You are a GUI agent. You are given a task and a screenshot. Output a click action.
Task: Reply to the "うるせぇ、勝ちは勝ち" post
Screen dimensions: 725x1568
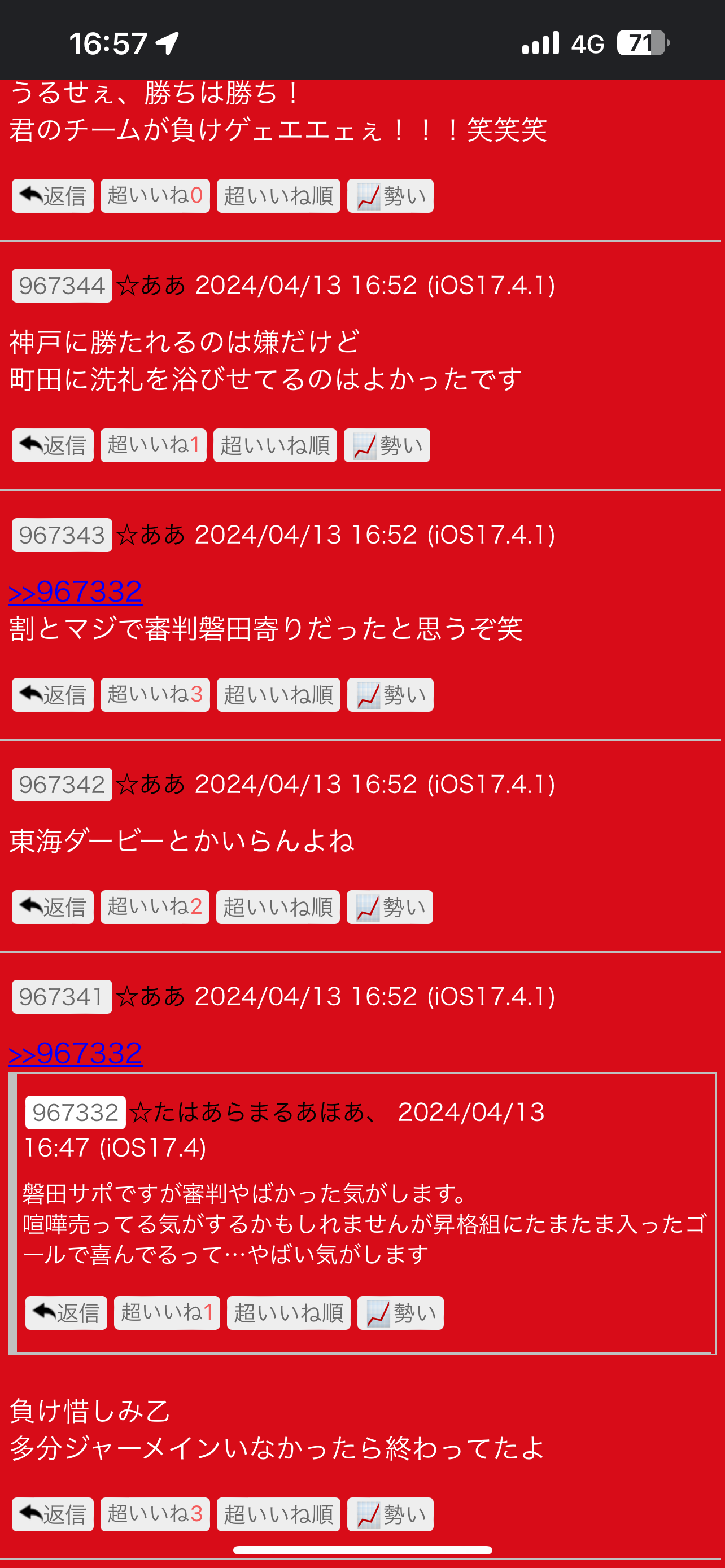coord(53,196)
